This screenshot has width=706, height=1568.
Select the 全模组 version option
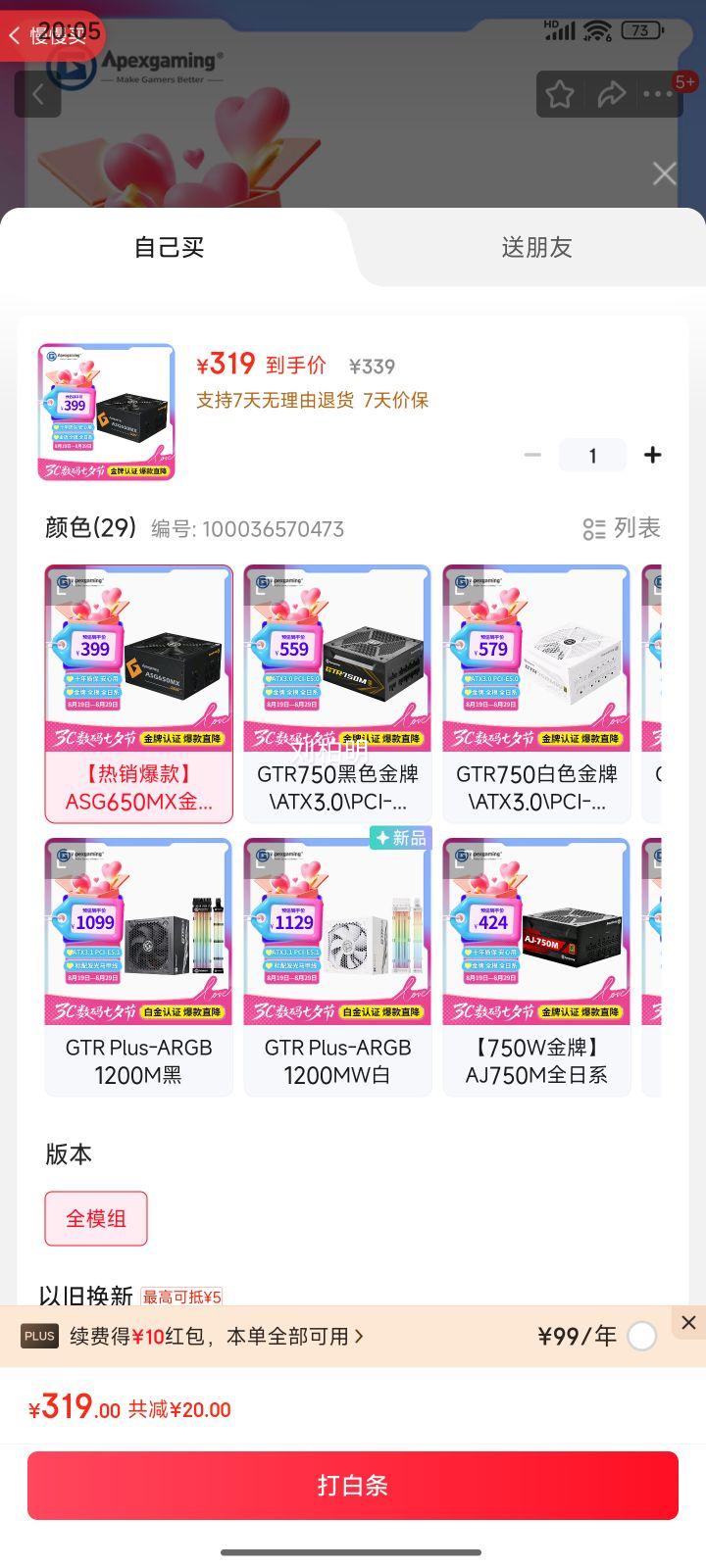(x=95, y=1218)
